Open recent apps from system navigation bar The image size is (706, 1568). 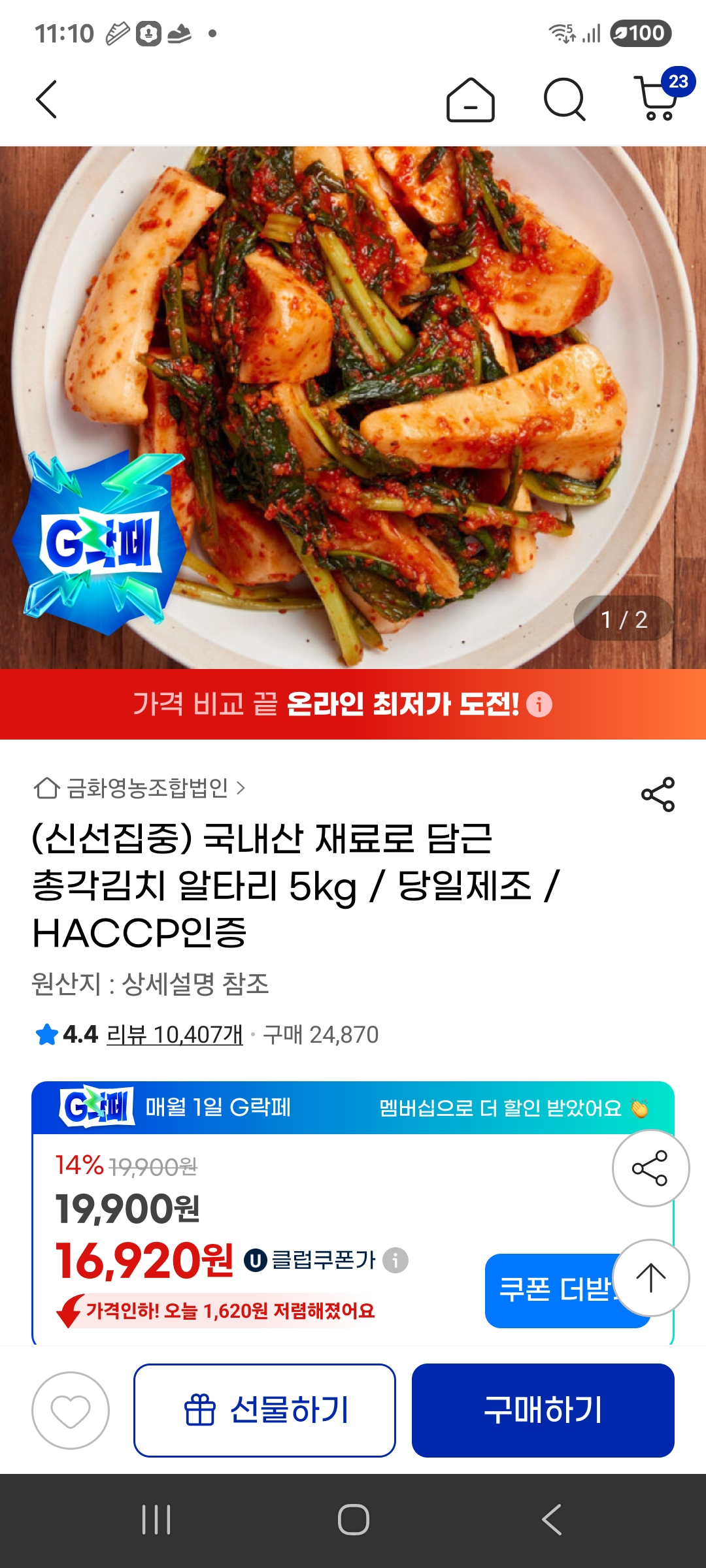pyautogui.click(x=156, y=1520)
